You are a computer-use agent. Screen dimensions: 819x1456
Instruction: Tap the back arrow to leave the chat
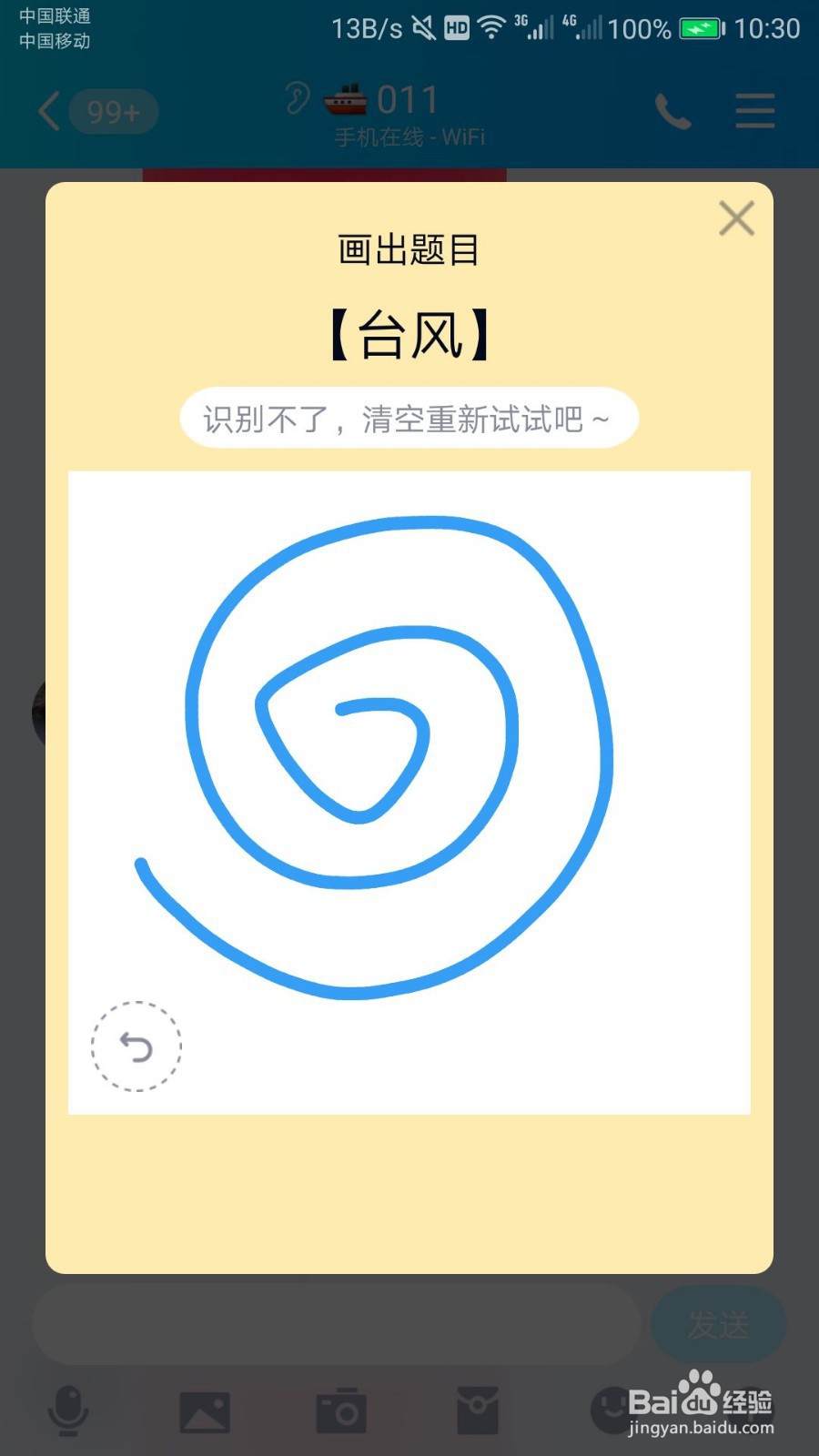pos(47,111)
